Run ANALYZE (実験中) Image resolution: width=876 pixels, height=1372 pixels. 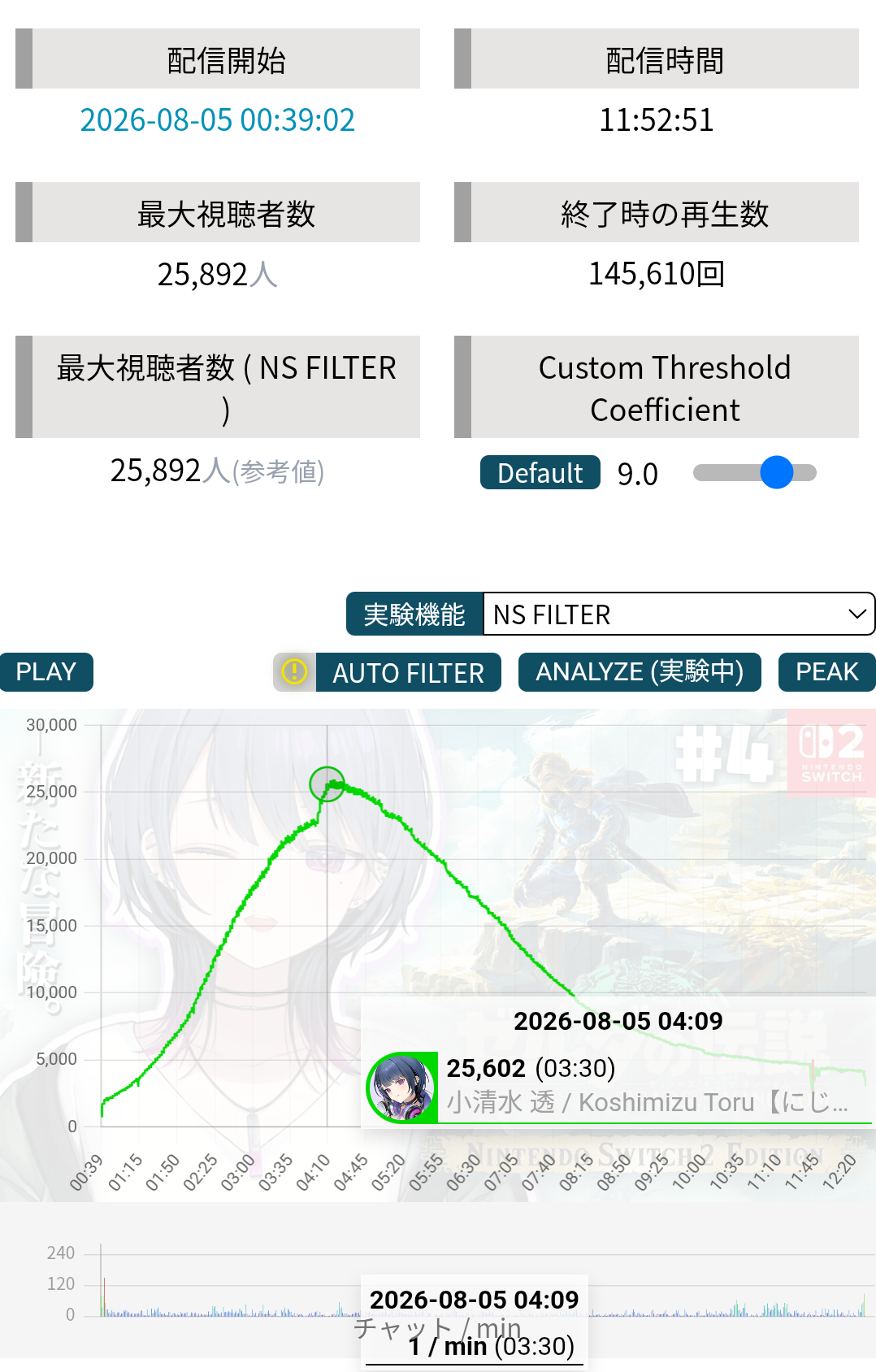pyautogui.click(x=640, y=672)
